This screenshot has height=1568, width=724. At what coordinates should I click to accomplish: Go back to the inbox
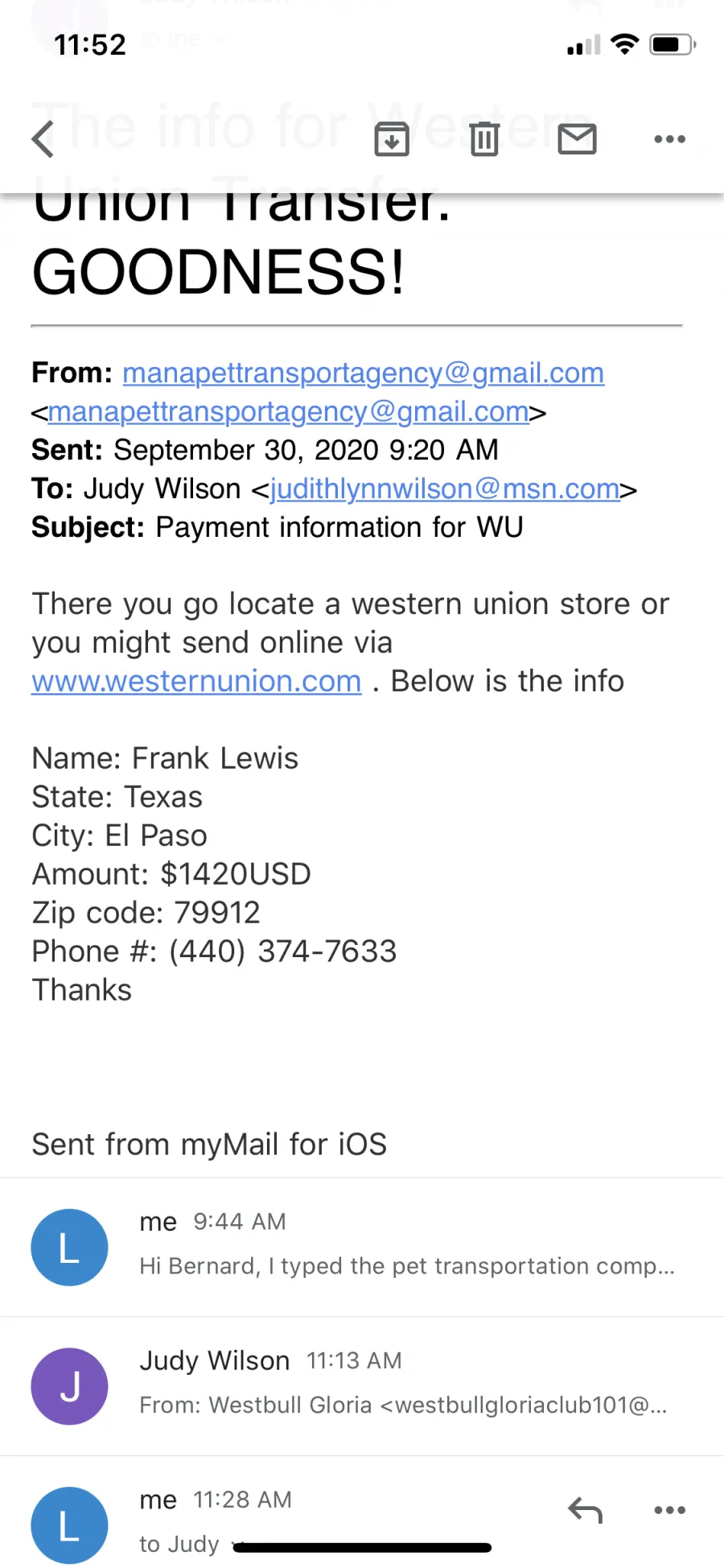(x=43, y=139)
